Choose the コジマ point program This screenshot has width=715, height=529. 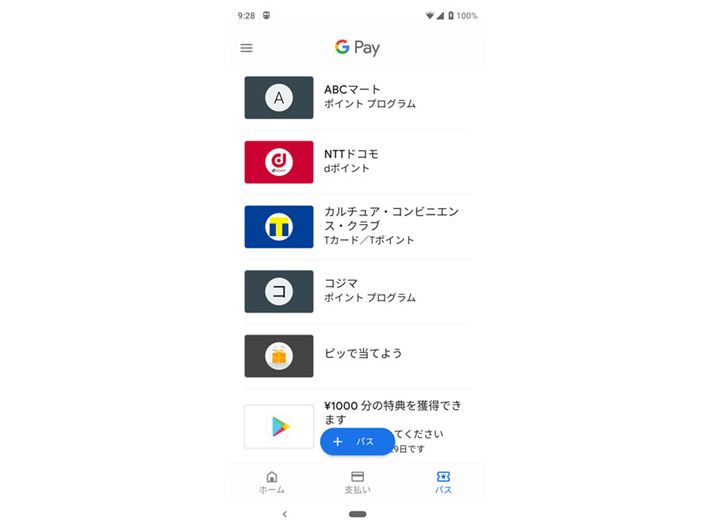[x=357, y=290]
